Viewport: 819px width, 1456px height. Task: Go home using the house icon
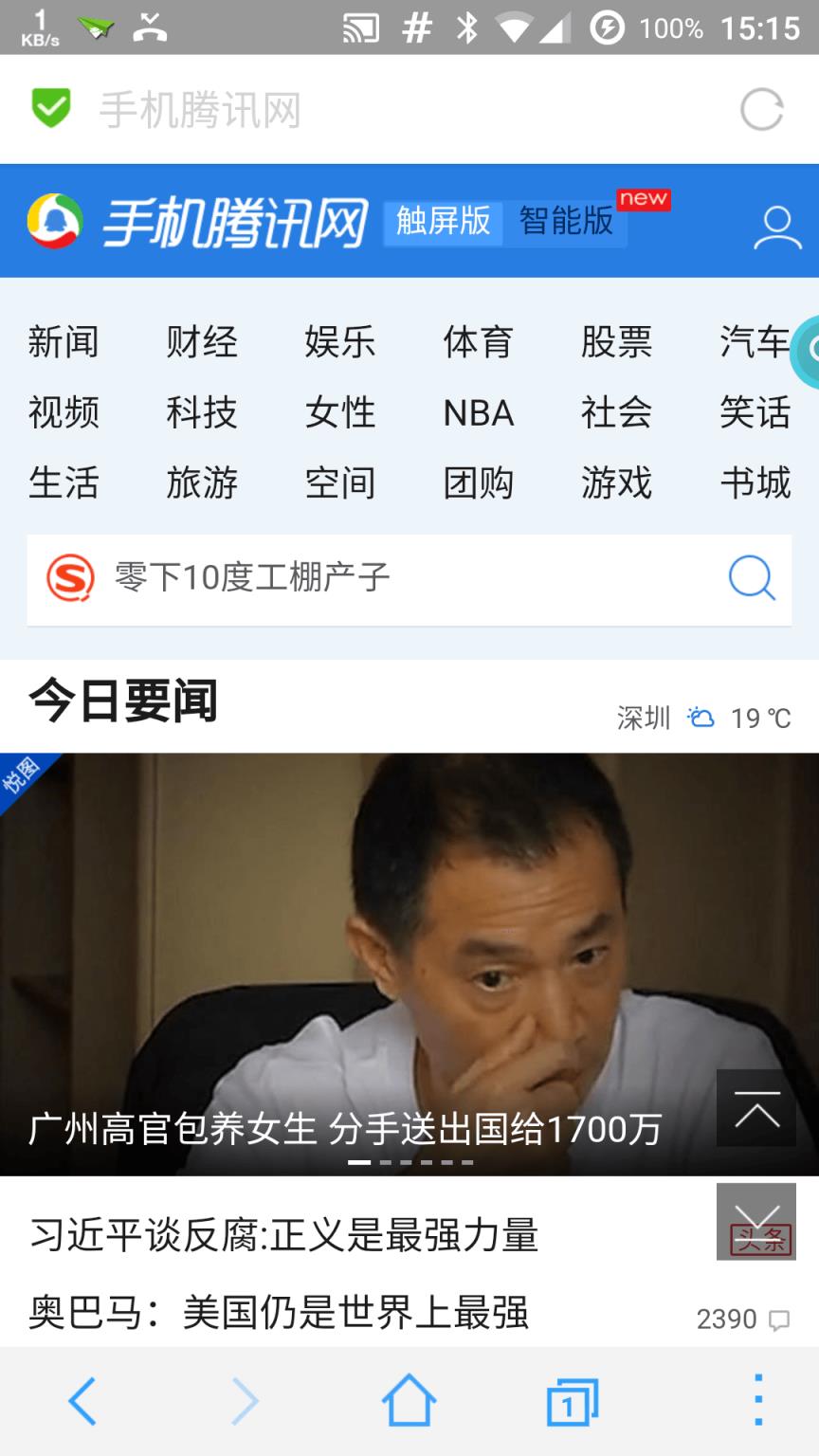click(x=408, y=1400)
